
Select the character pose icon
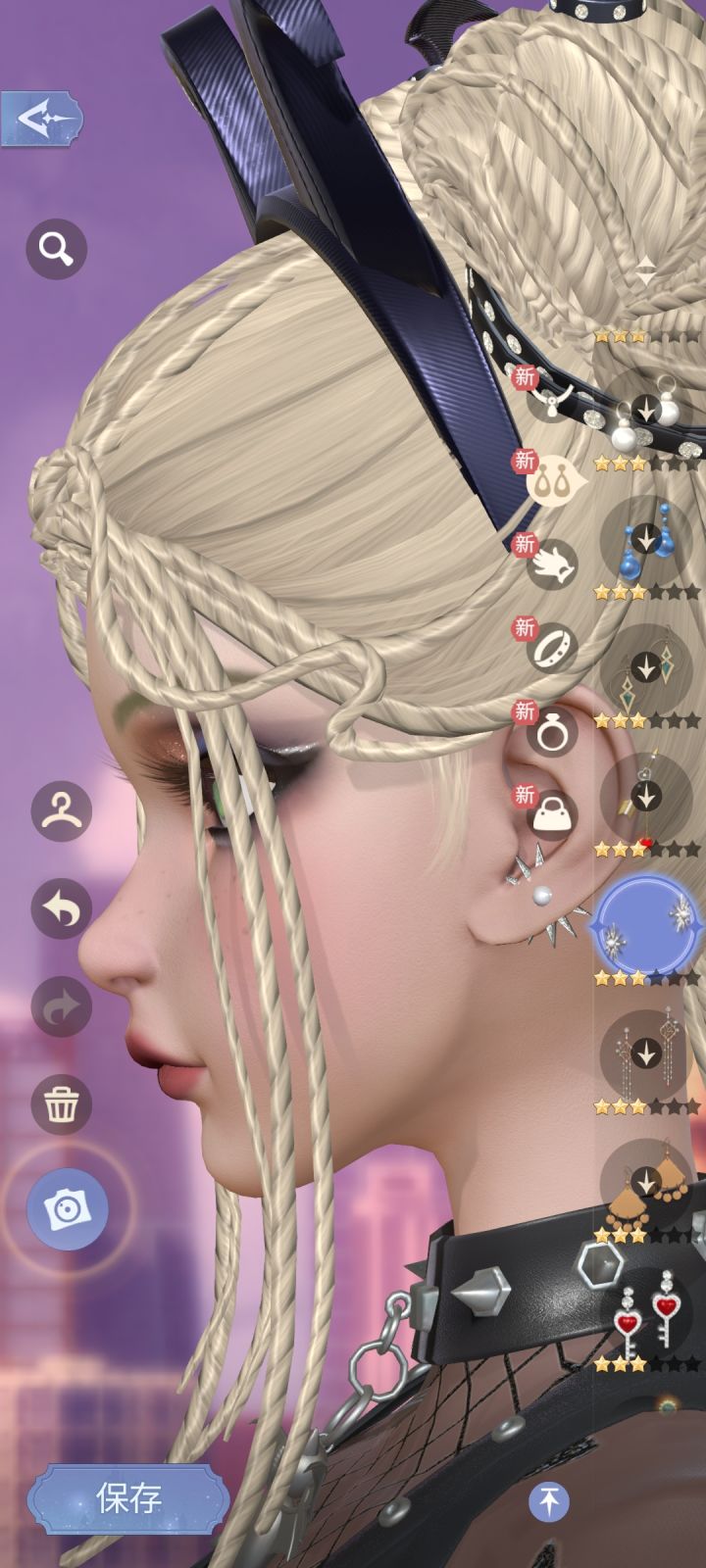click(61, 810)
